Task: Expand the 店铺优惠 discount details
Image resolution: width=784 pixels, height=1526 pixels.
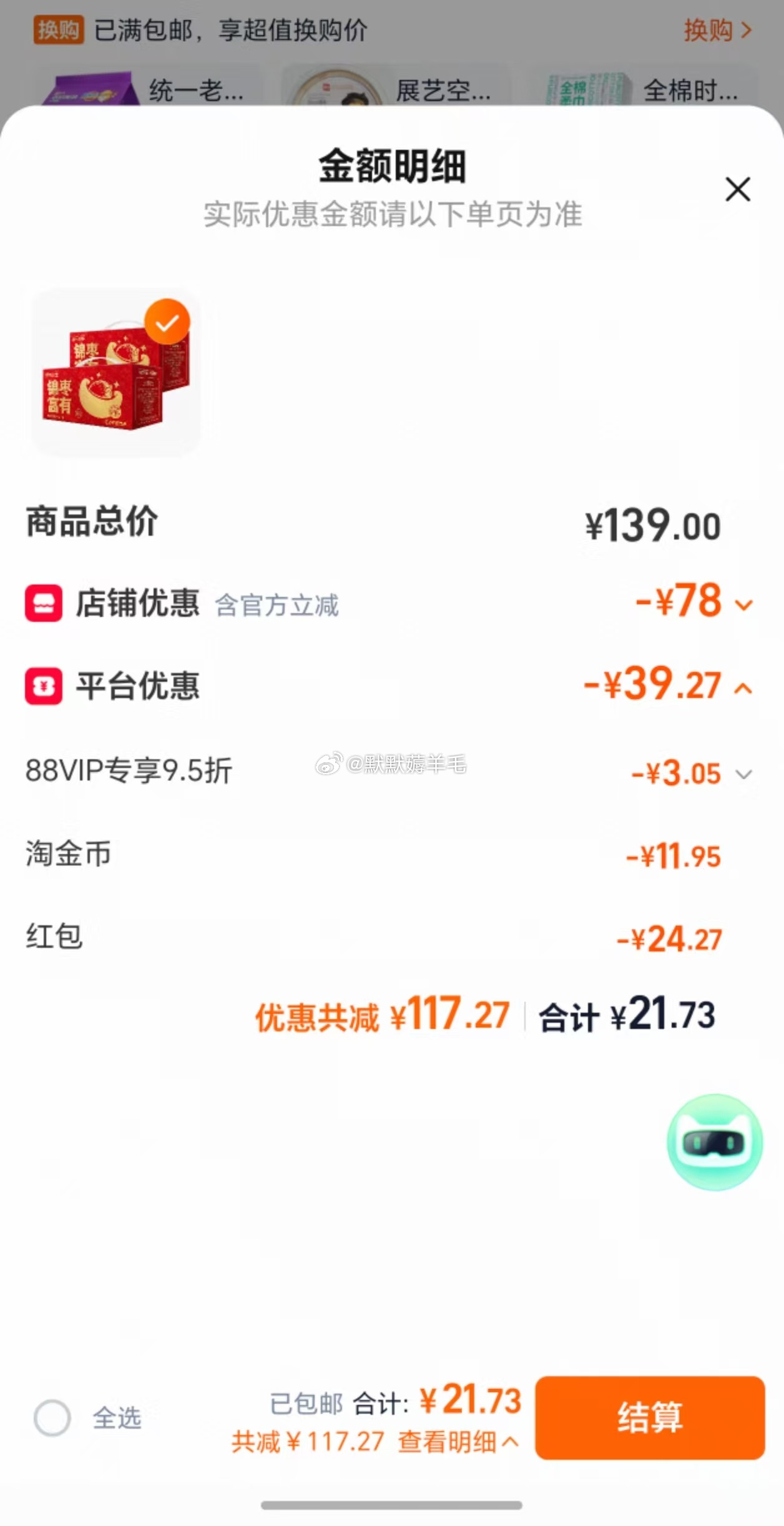Action: tap(743, 604)
